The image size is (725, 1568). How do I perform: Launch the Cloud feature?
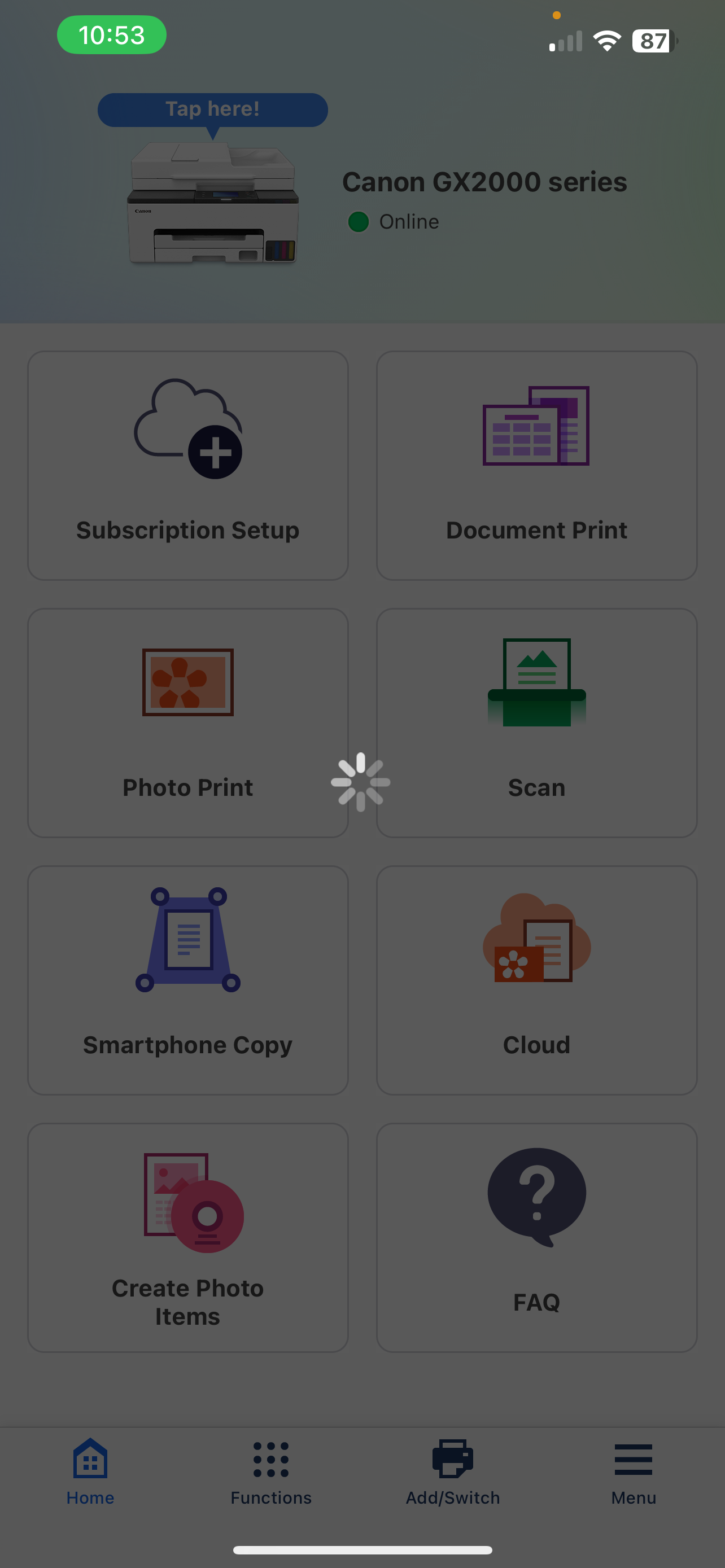(x=536, y=980)
